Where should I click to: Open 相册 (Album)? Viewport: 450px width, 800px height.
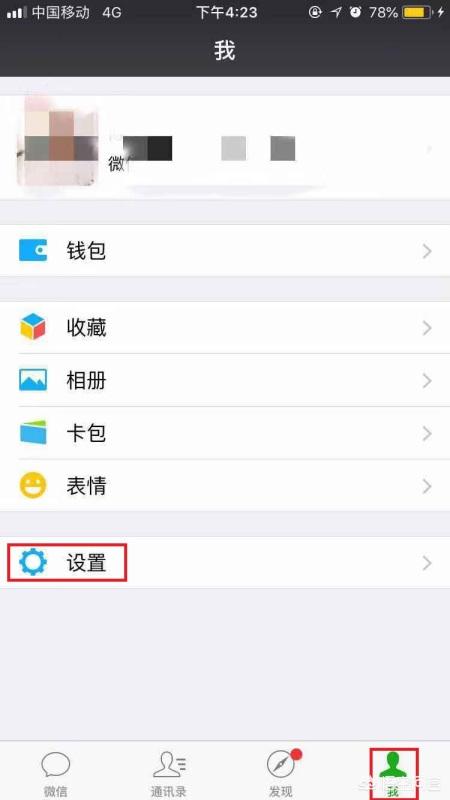[225, 380]
